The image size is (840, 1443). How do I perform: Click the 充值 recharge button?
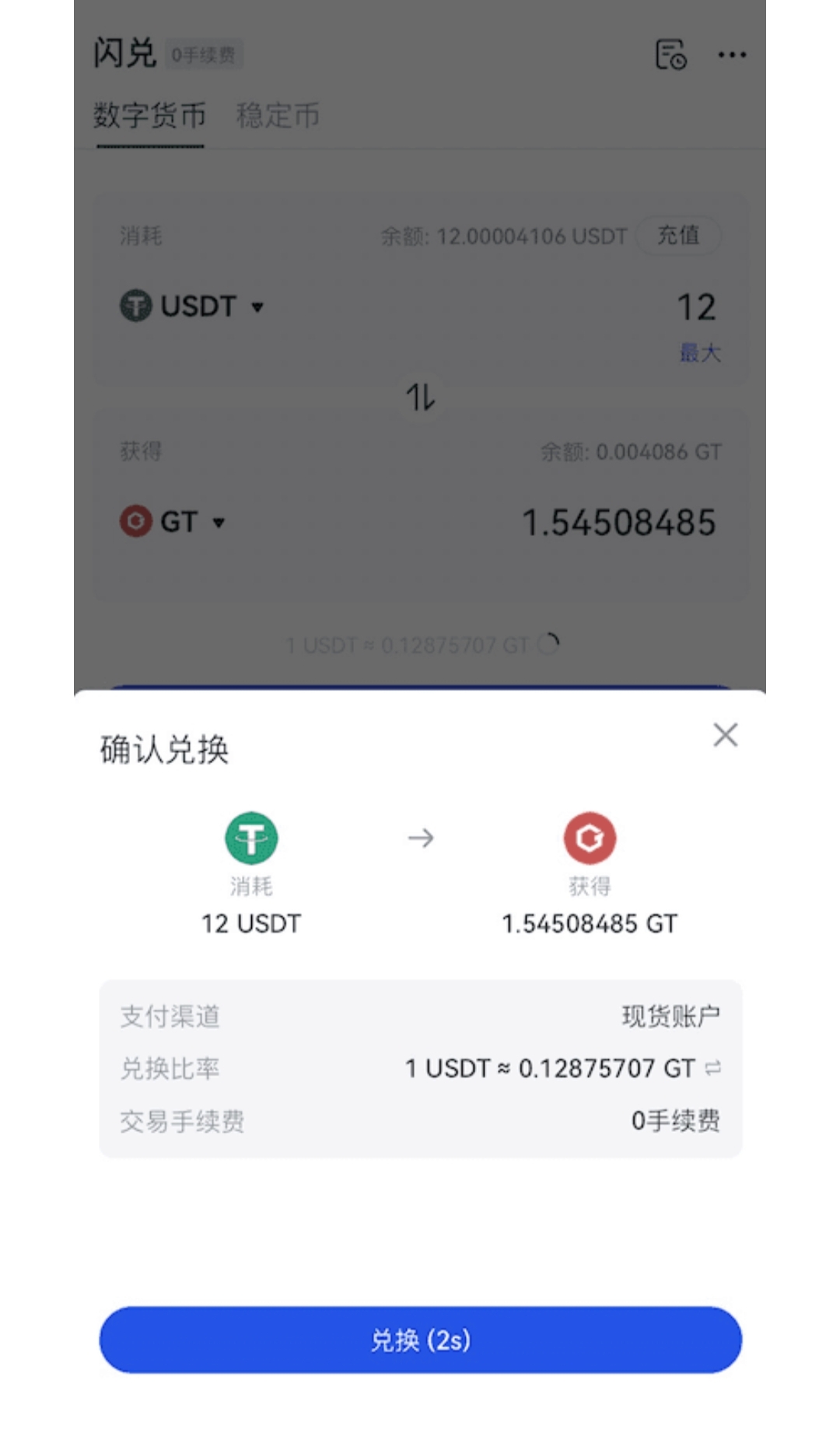(677, 235)
